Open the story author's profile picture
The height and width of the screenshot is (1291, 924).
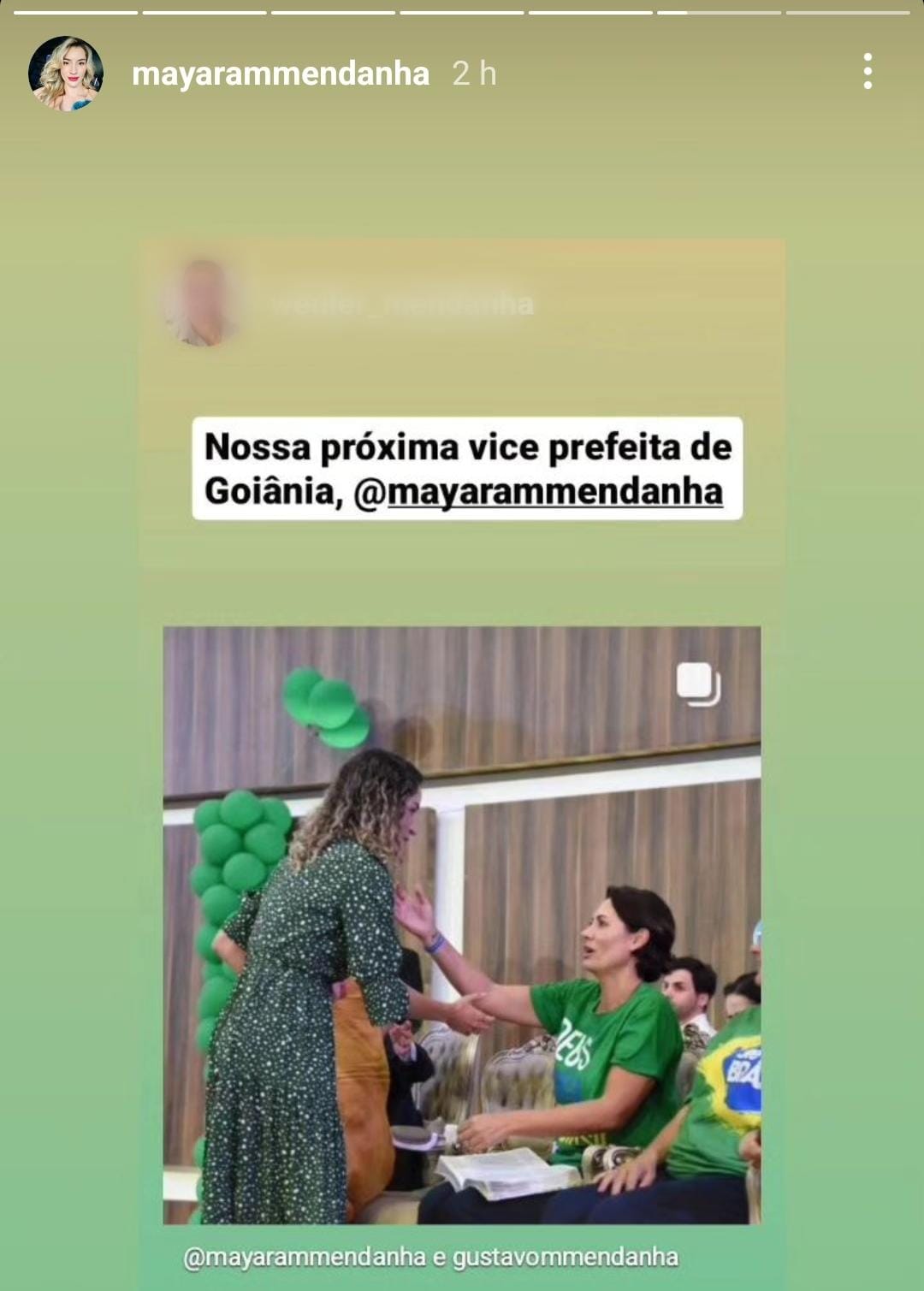[x=66, y=74]
